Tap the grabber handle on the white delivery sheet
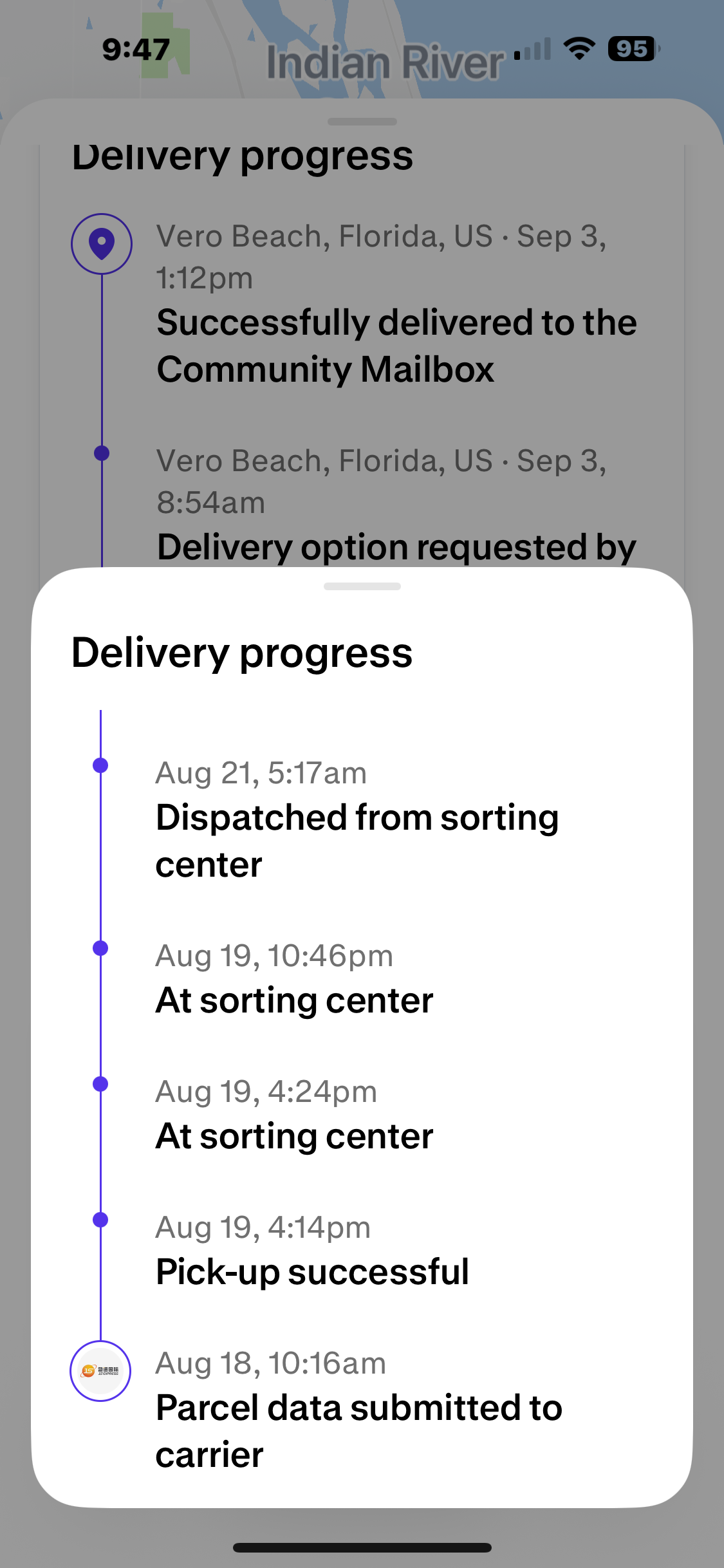The width and height of the screenshot is (724, 1568). coord(362,586)
